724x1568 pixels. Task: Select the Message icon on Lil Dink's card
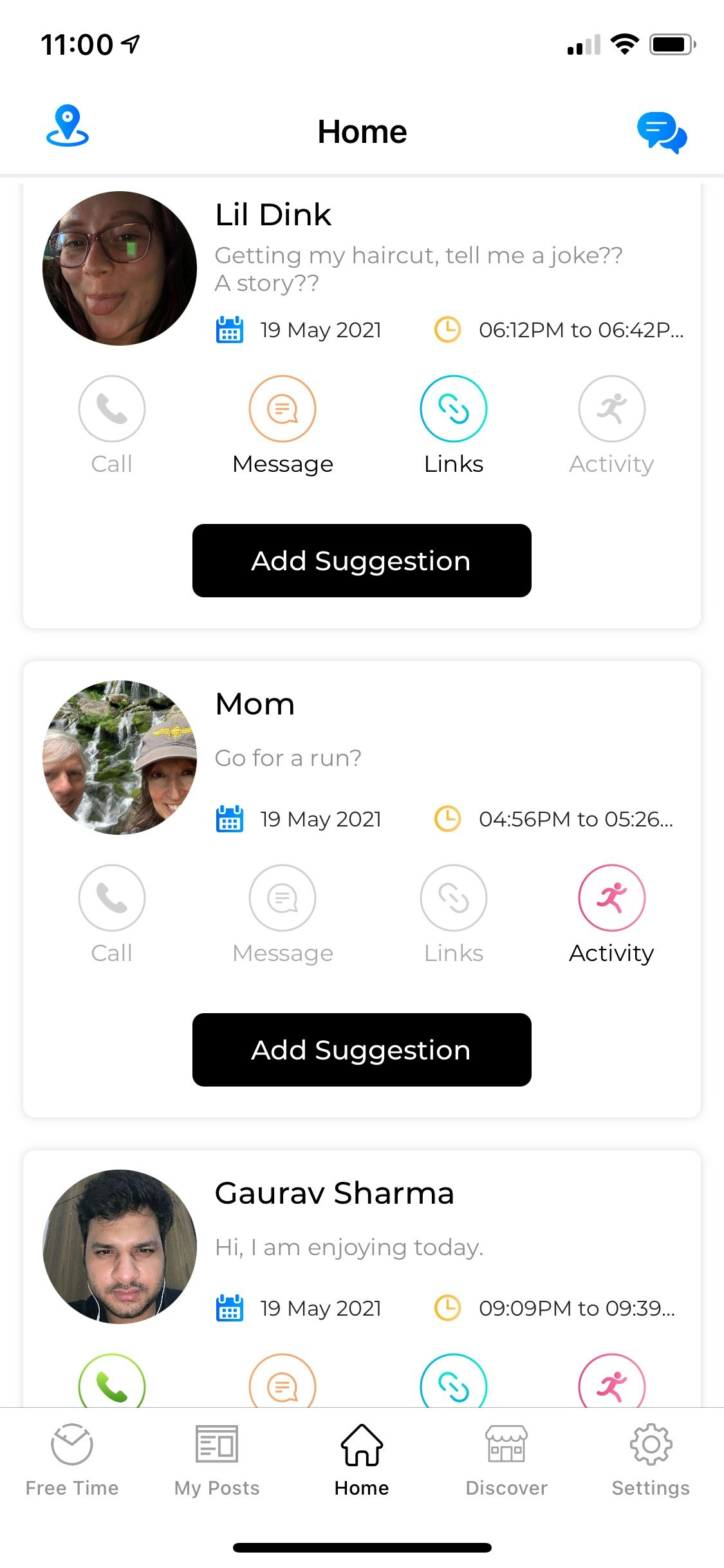pos(282,407)
